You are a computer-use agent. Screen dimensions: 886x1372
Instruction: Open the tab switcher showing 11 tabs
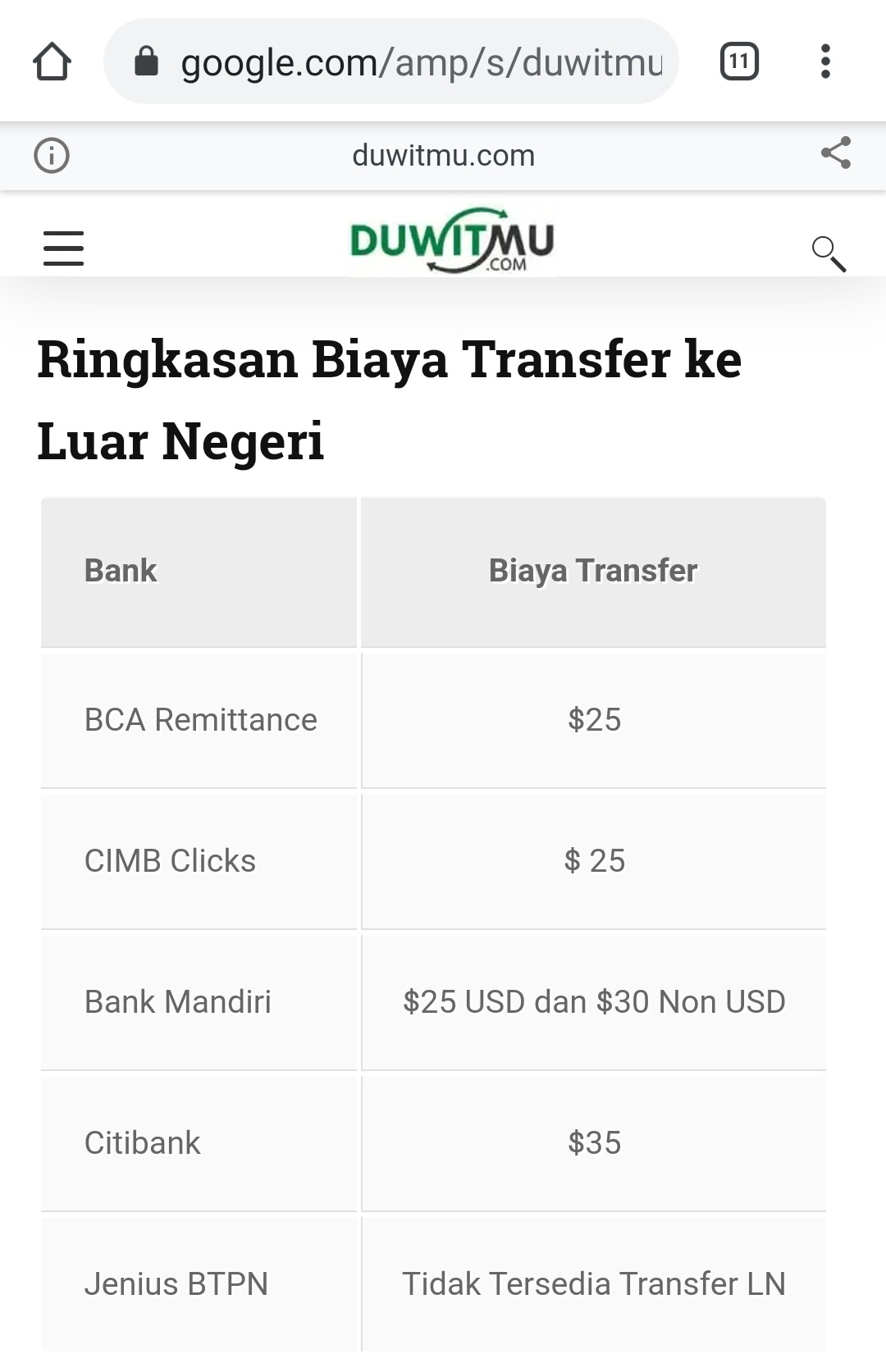click(x=739, y=62)
